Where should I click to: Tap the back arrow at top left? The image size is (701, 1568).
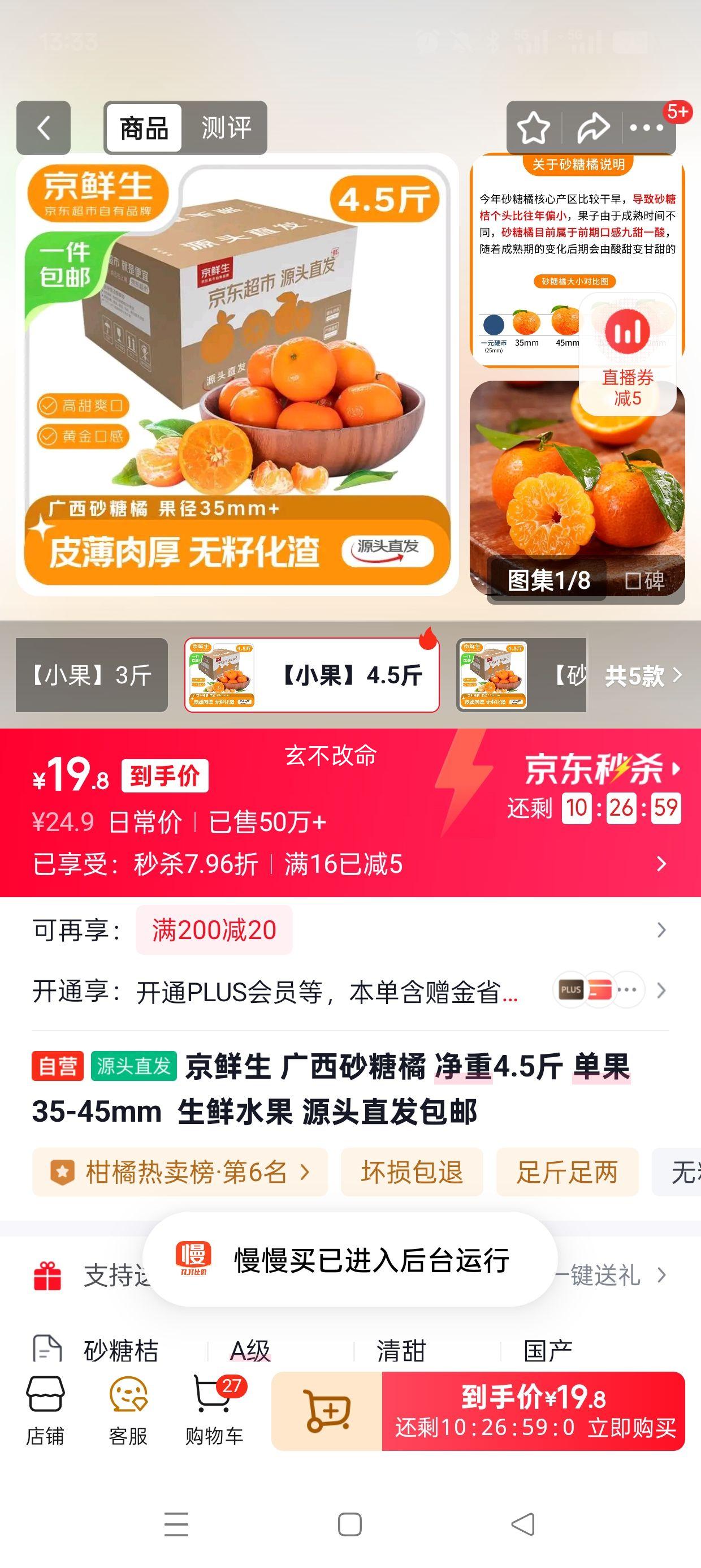(41, 128)
